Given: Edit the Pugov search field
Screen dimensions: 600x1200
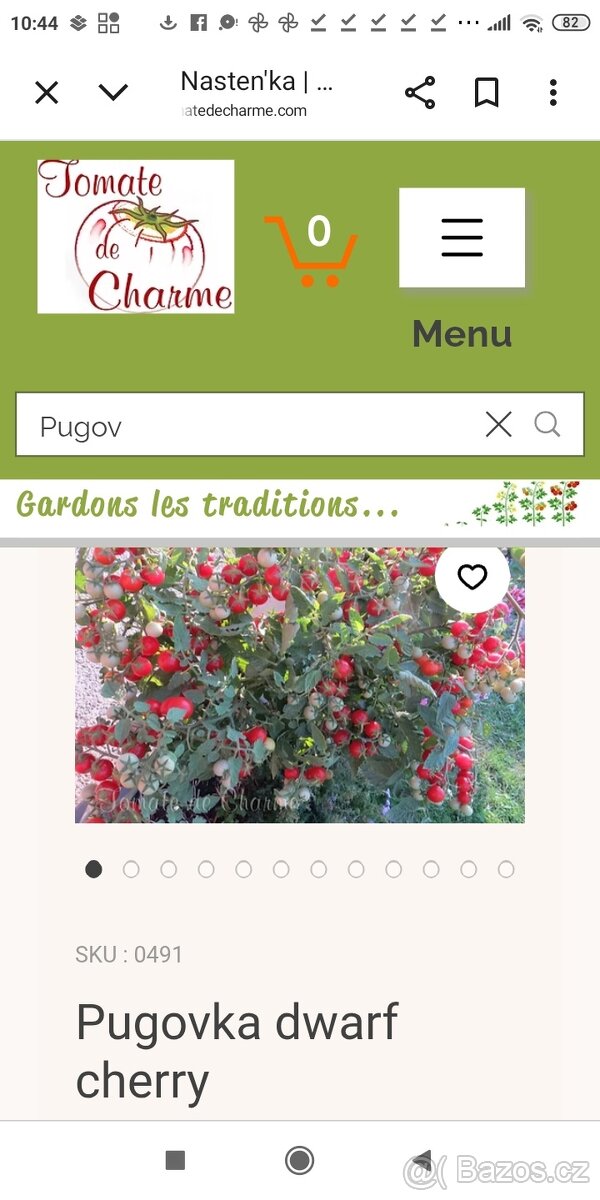Looking at the screenshot, I should 250,426.
